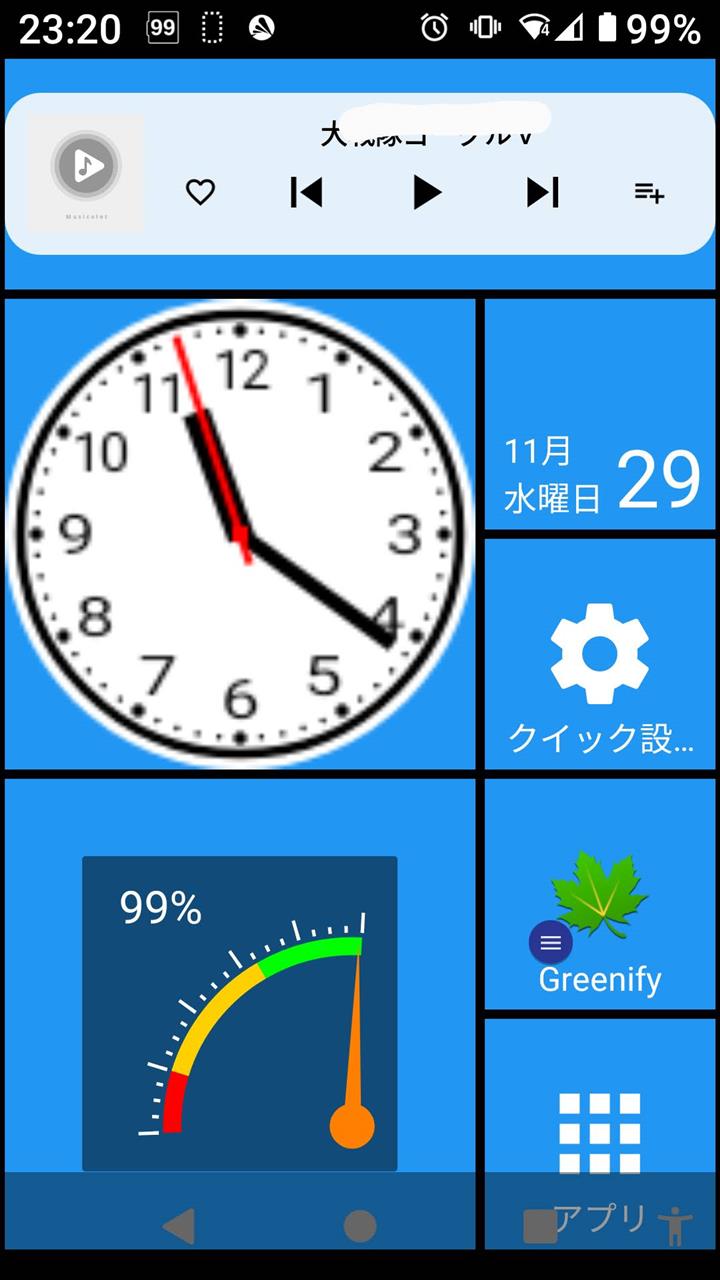Open the analog clock tile
The image size is (720, 1280).
240,534
